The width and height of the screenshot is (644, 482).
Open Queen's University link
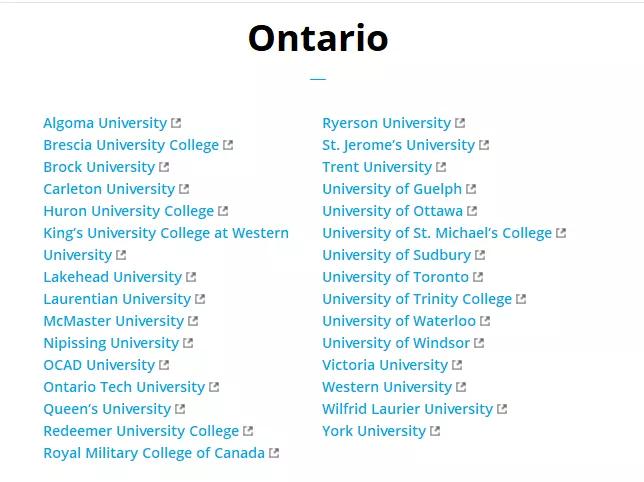click(107, 409)
